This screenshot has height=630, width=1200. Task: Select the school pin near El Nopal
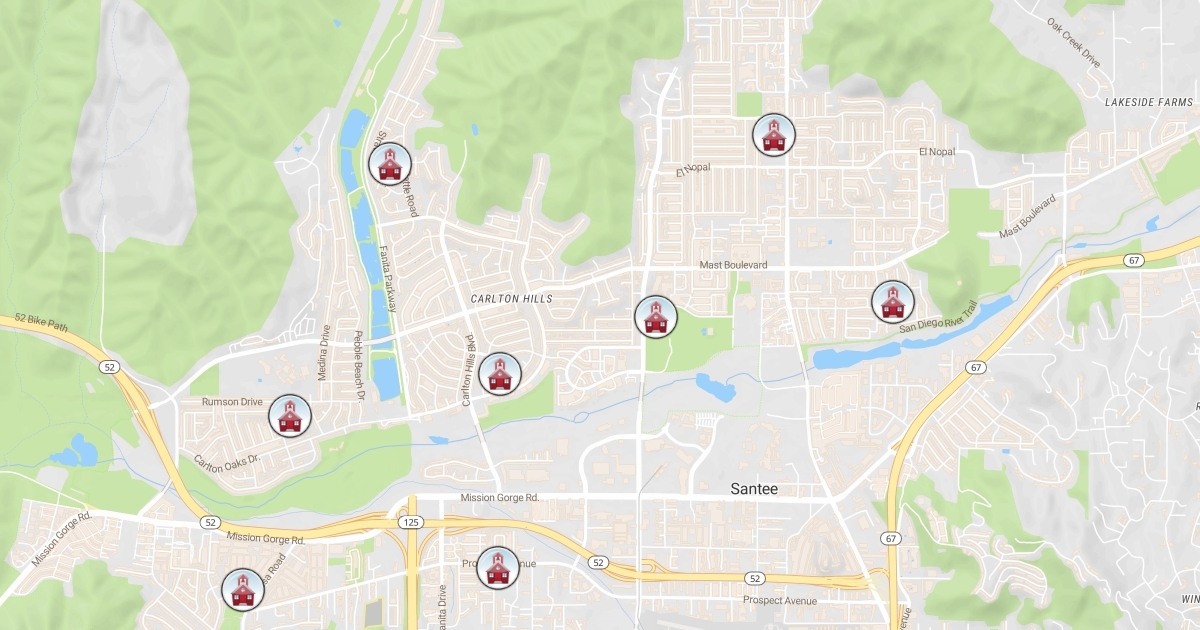tap(773, 135)
